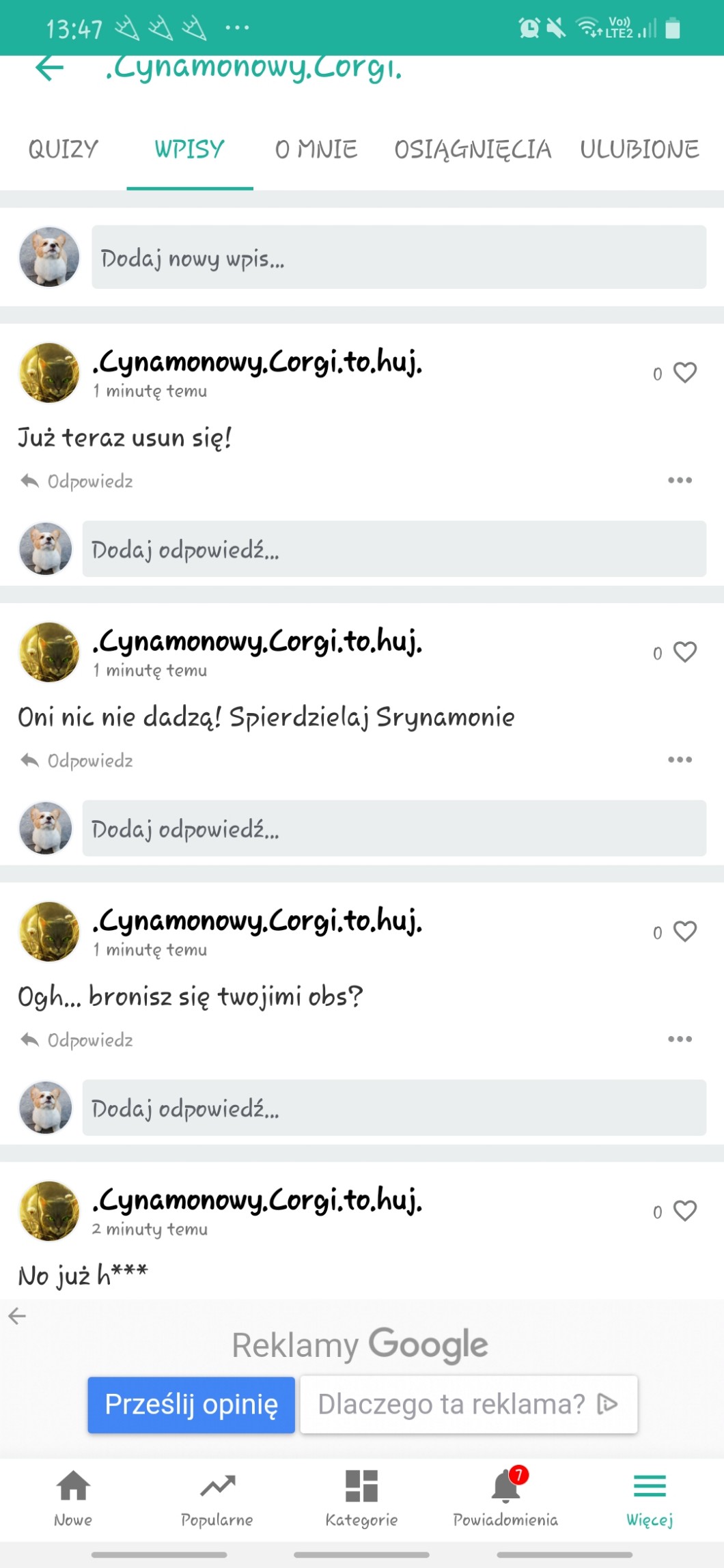724x1568 pixels.
Task: Reply to 'Ogh... bronisz się twojimi obs?' post
Action: pyautogui.click(x=77, y=1040)
